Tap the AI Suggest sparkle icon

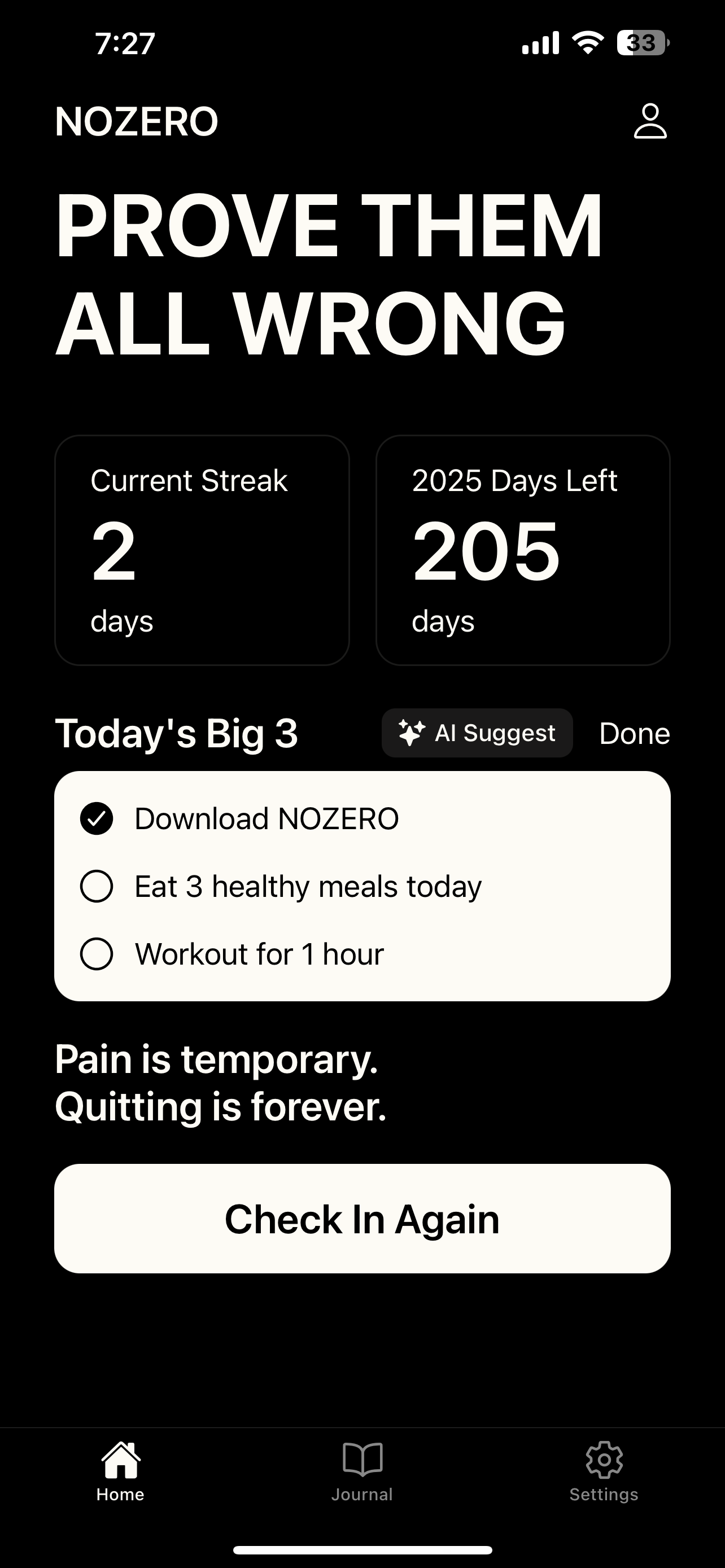point(412,733)
